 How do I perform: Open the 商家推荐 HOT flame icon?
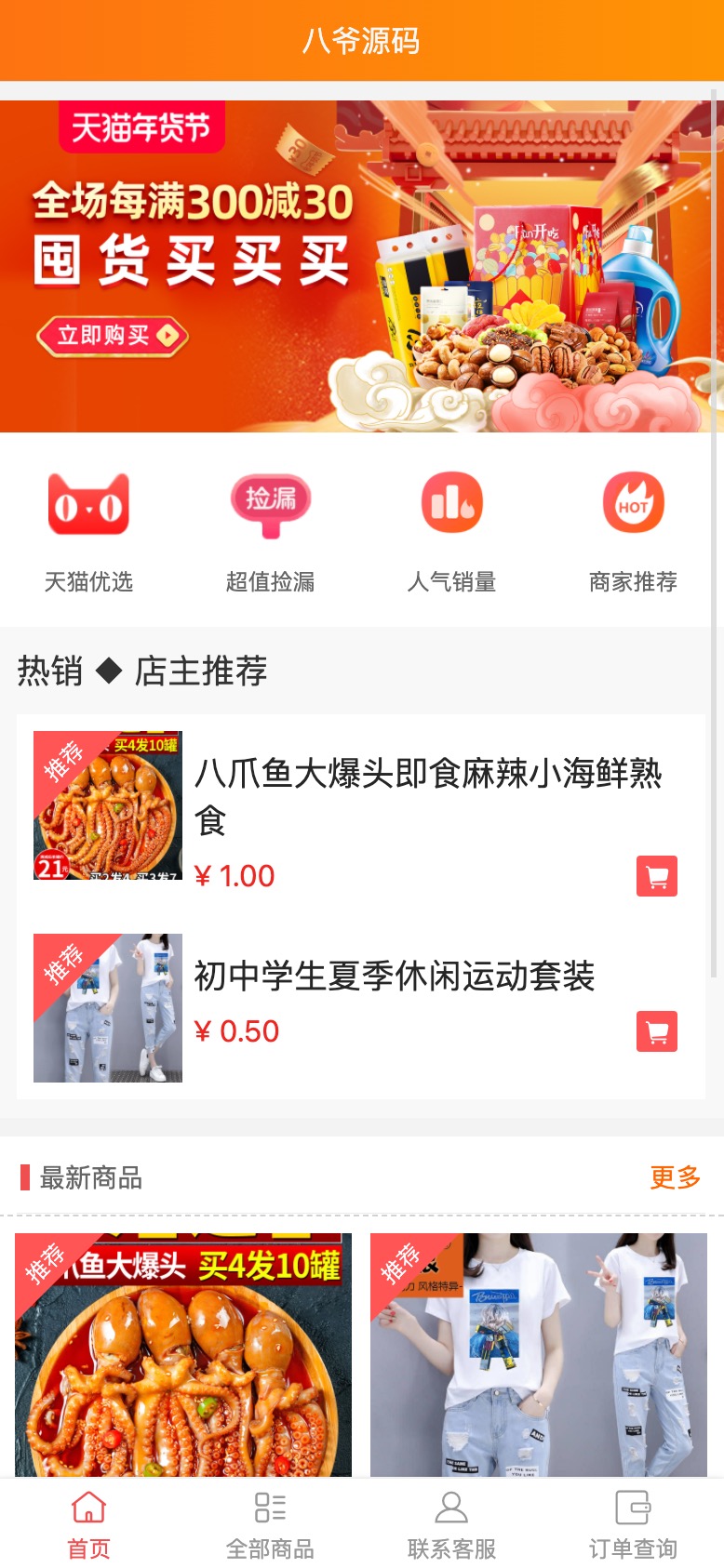click(634, 502)
